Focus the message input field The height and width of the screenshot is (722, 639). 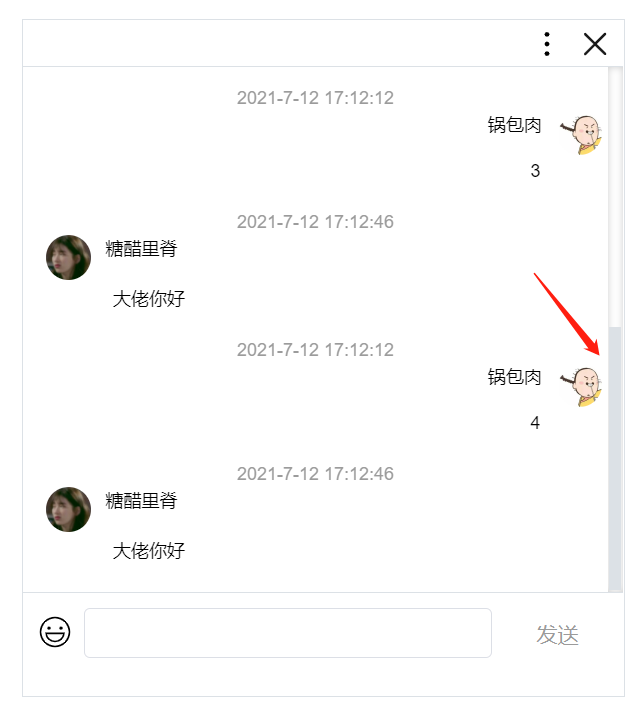click(x=288, y=633)
